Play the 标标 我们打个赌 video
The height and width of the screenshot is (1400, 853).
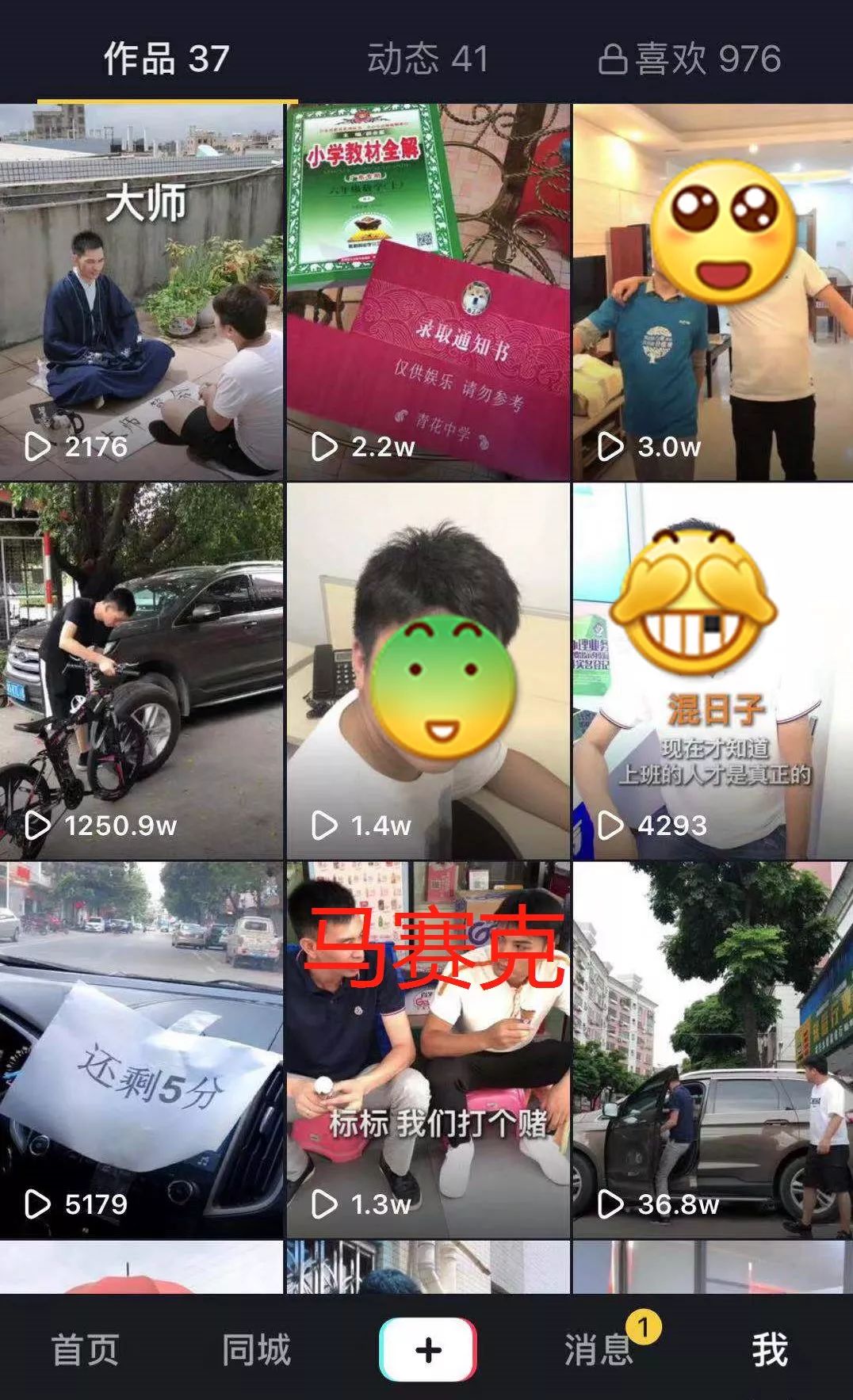(x=428, y=1049)
